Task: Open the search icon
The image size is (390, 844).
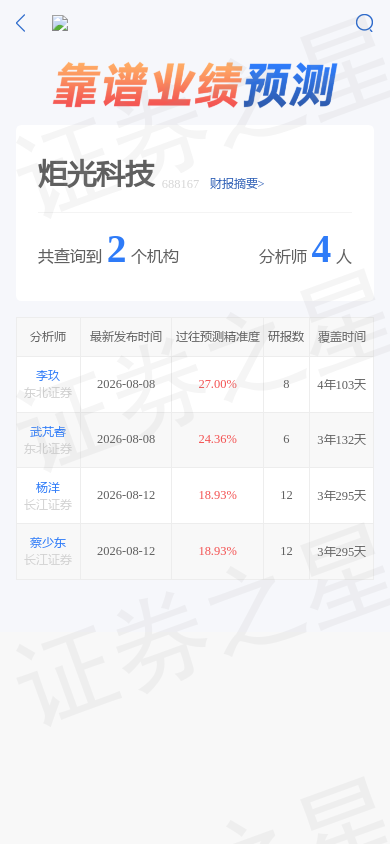Action: [365, 23]
